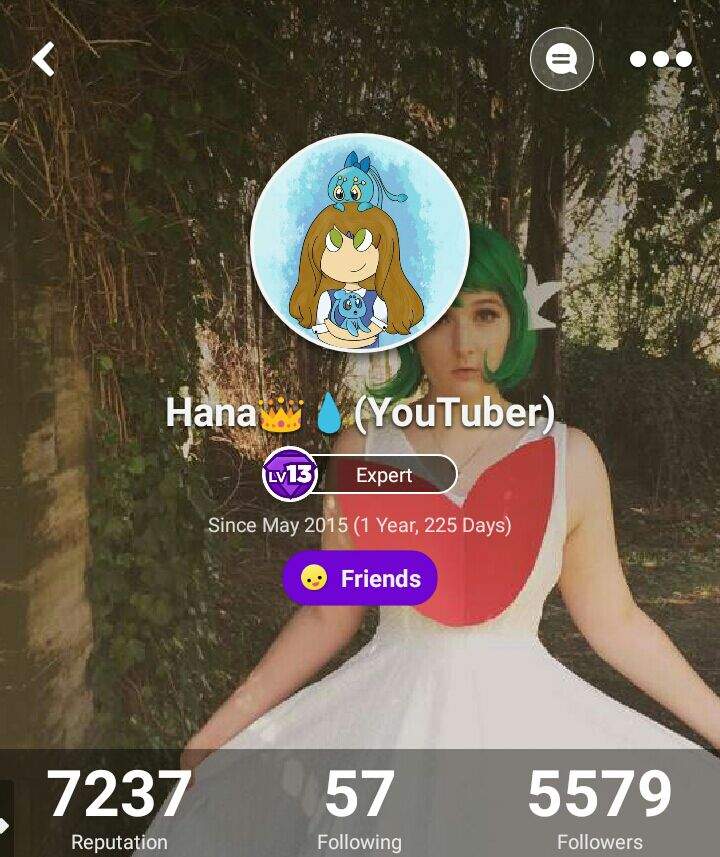The width and height of the screenshot is (720, 857).
Task: Go back using the back arrow
Action: [x=44, y=59]
